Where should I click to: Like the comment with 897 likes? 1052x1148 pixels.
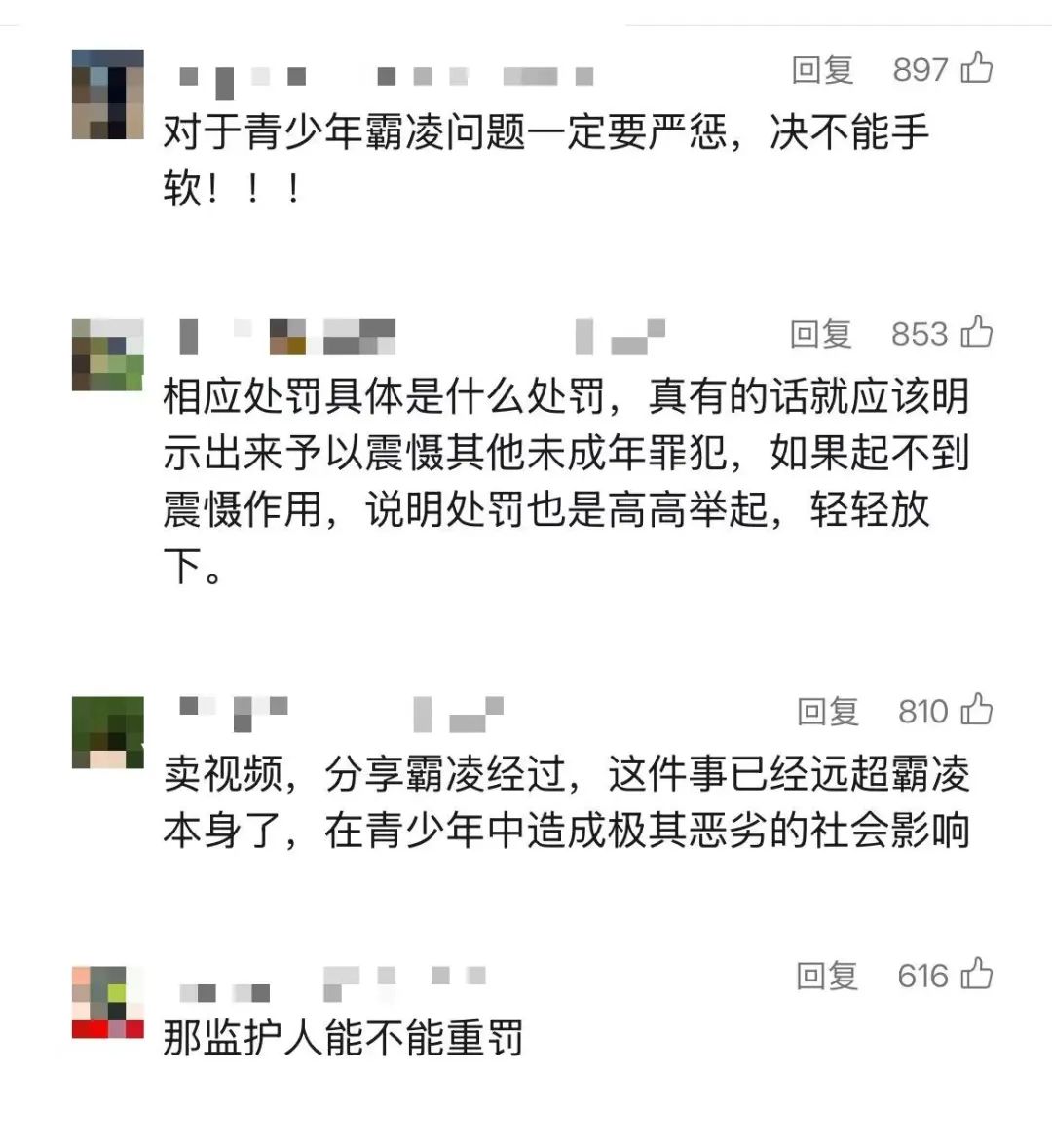point(977,68)
